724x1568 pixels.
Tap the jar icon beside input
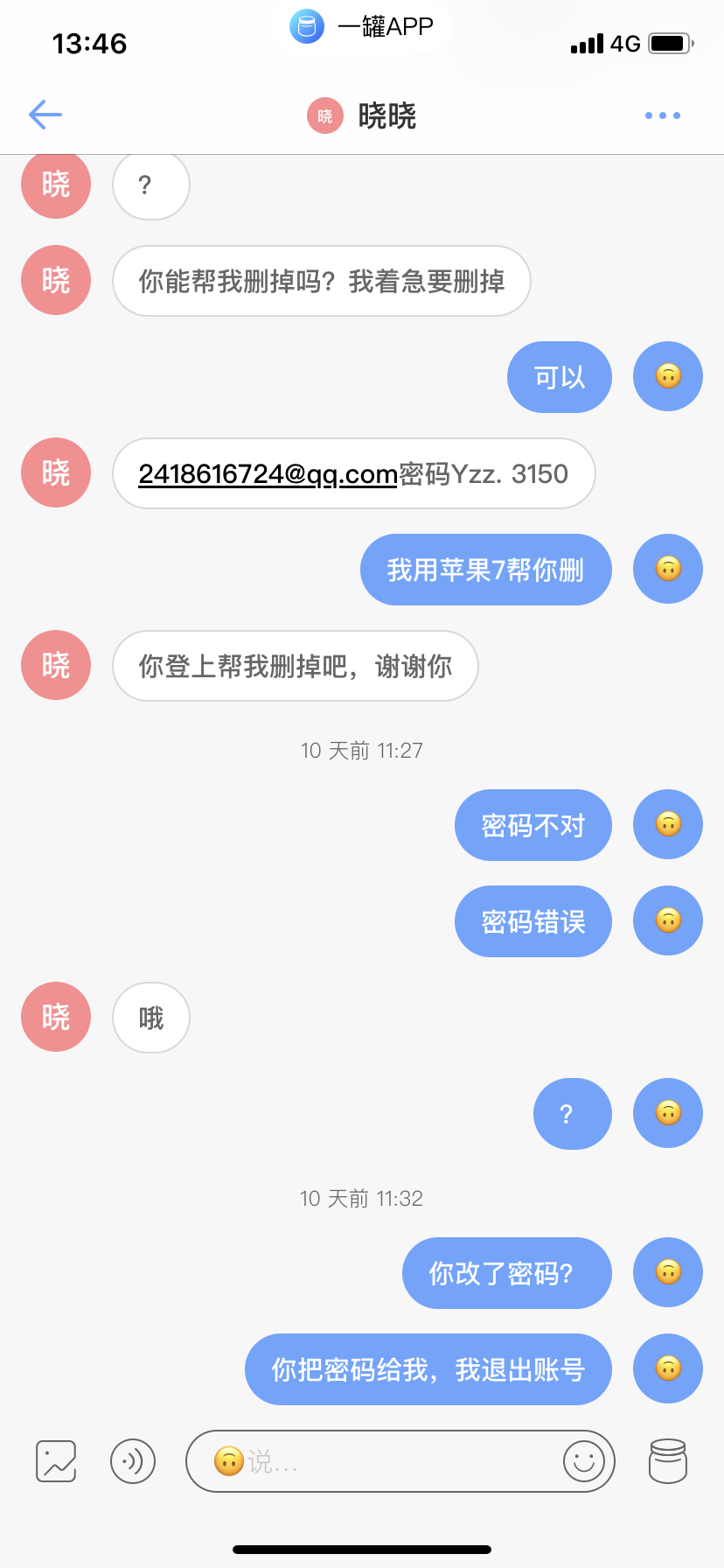point(668,1460)
